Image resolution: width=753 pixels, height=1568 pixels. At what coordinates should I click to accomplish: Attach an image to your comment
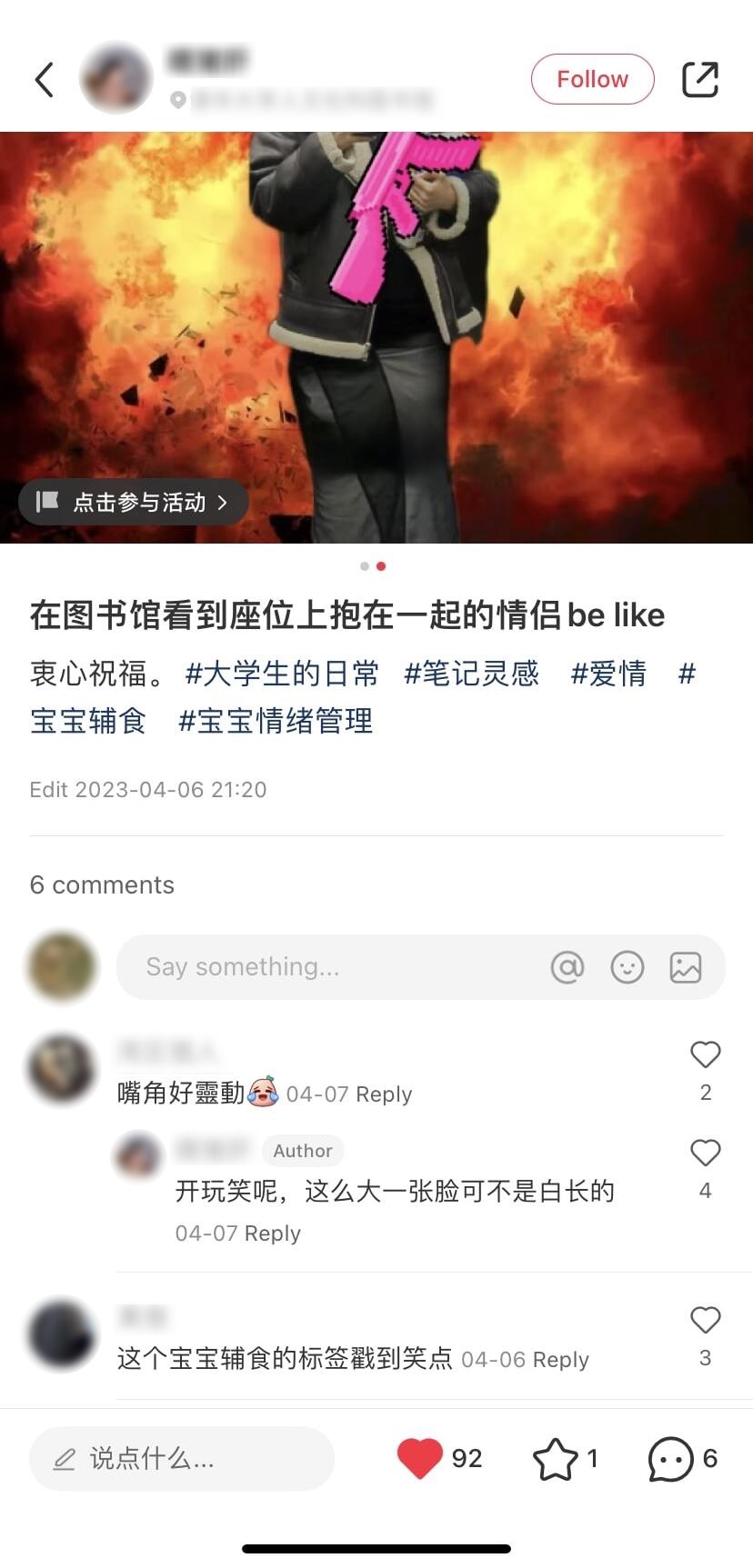(686, 967)
